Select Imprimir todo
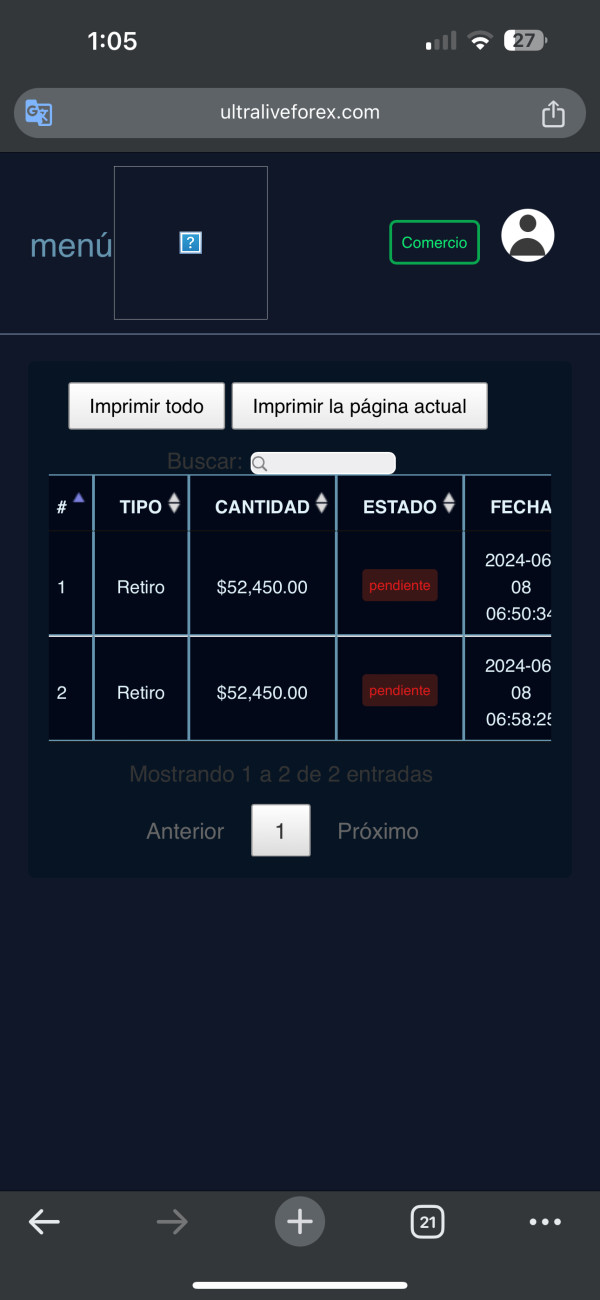The height and width of the screenshot is (1300, 600). (147, 406)
